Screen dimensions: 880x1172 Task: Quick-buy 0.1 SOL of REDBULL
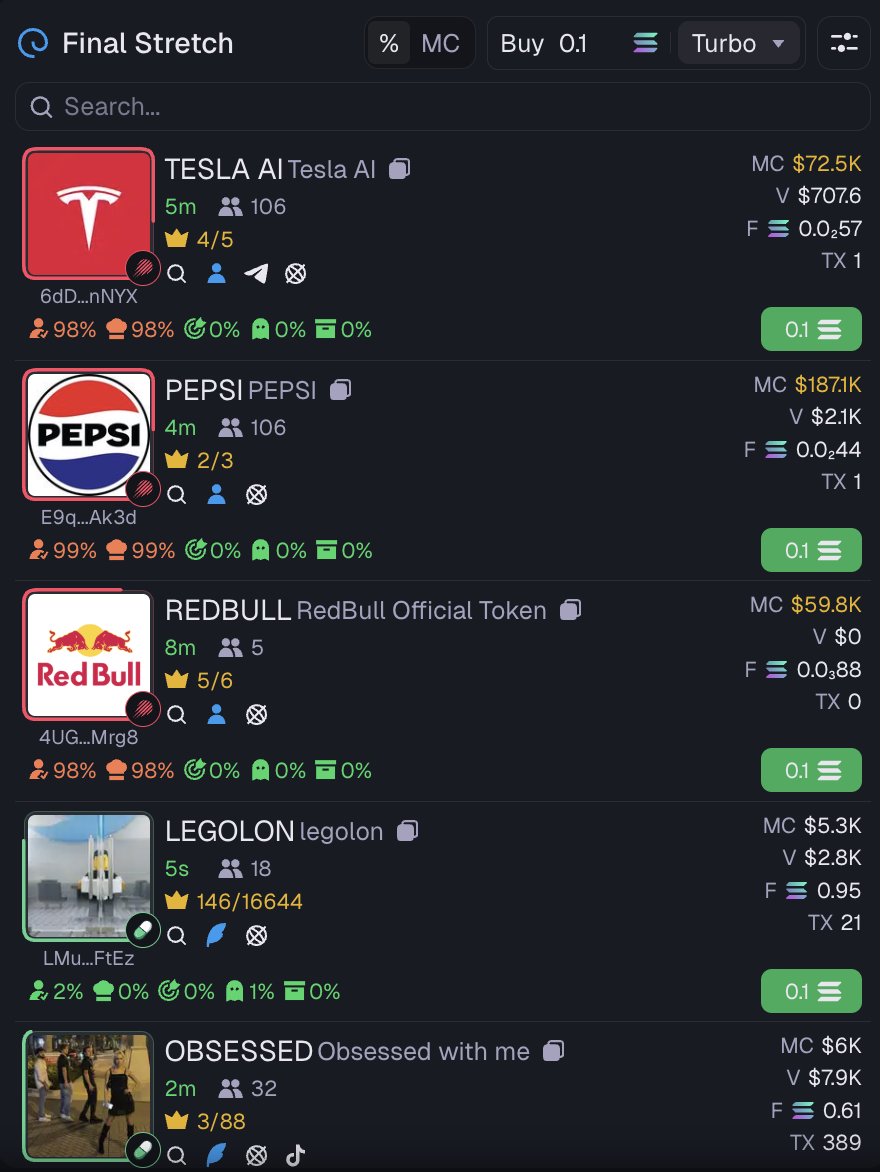click(811, 770)
